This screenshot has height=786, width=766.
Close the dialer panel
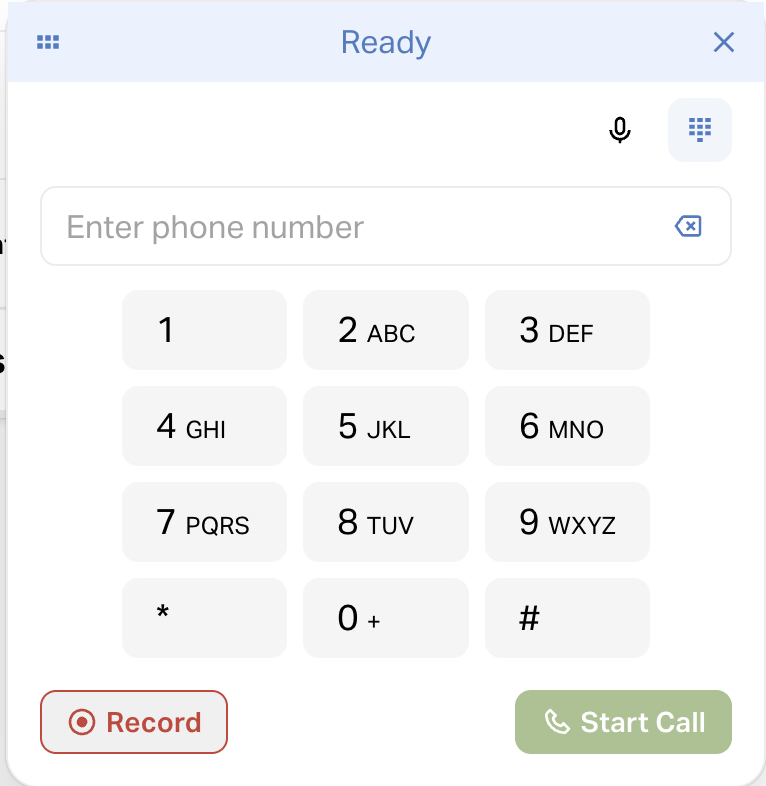[723, 42]
